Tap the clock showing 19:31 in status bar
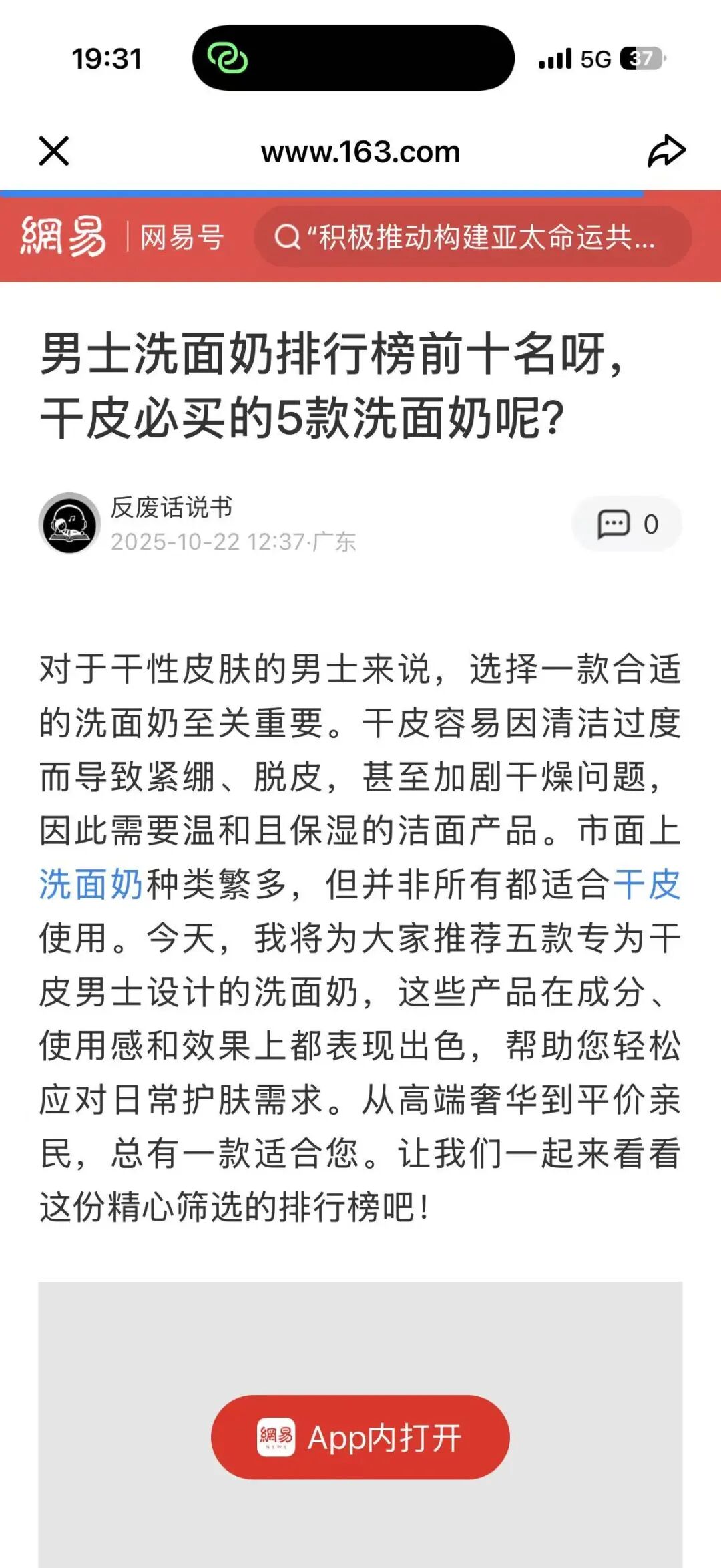Image resolution: width=721 pixels, height=1568 pixels. 107,60
